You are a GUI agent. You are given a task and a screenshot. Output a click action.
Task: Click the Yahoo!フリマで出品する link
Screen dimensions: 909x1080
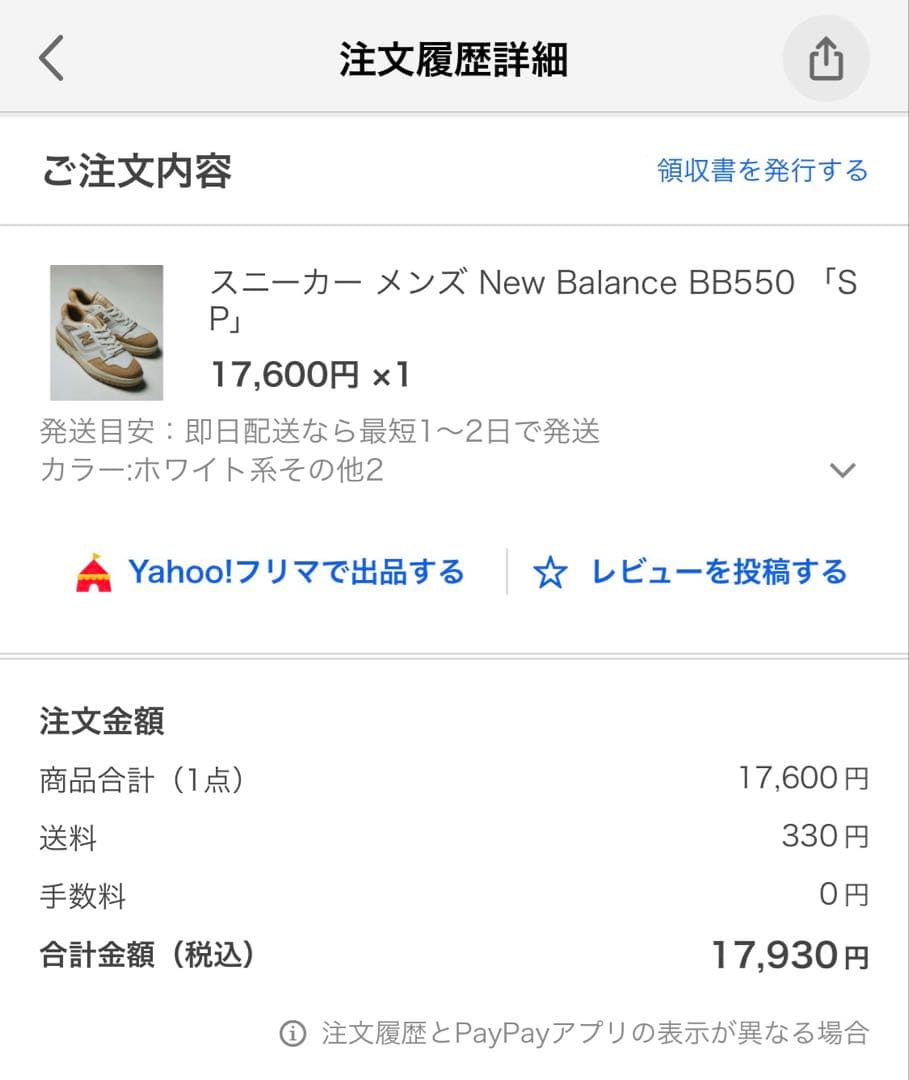click(x=295, y=571)
